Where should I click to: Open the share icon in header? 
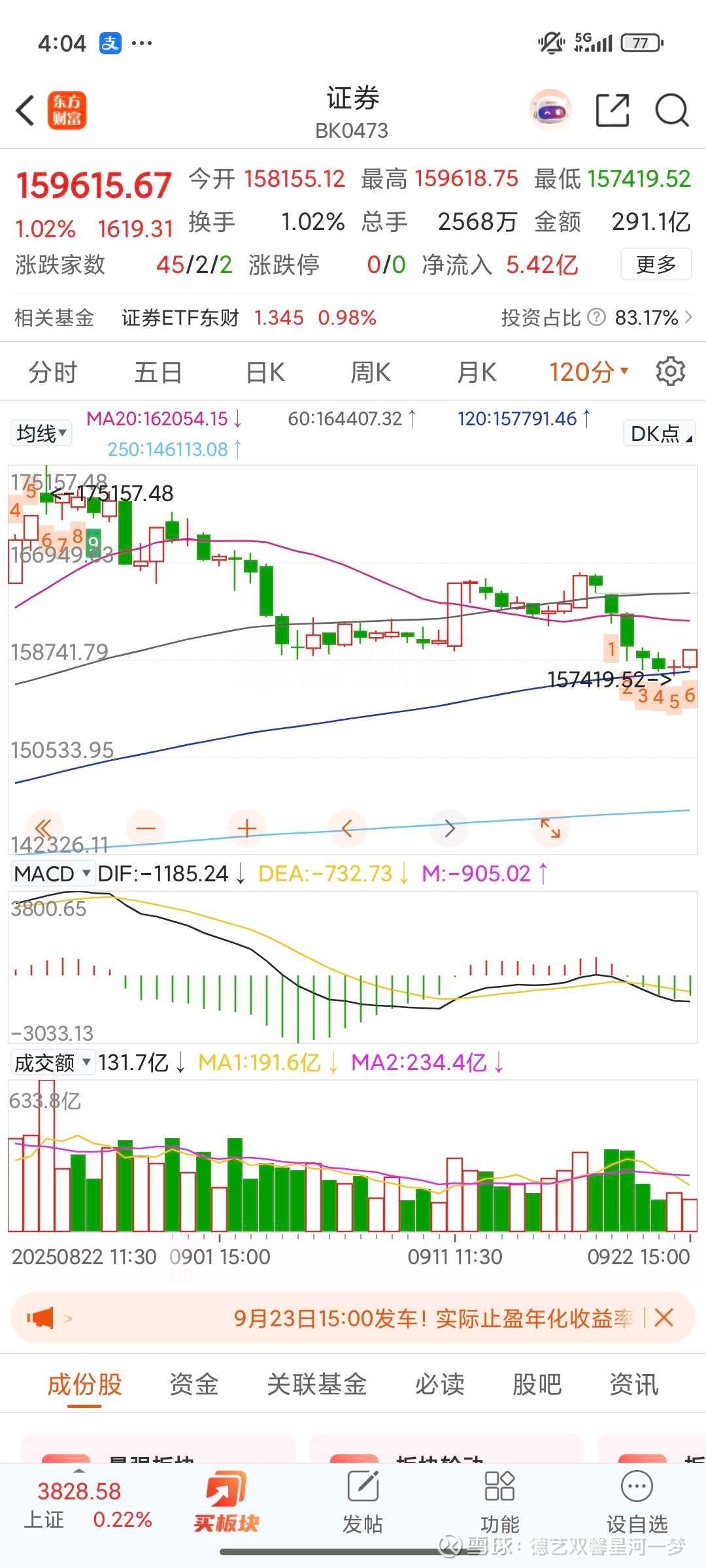click(613, 110)
